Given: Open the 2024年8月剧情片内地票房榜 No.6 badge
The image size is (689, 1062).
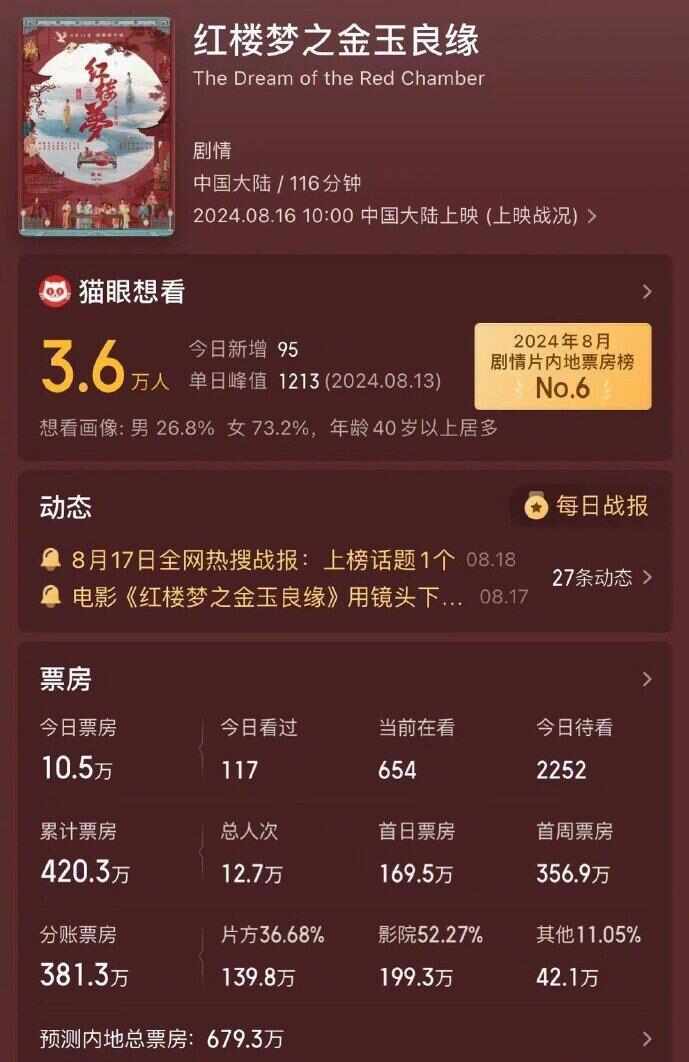Looking at the screenshot, I should [562, 366].
